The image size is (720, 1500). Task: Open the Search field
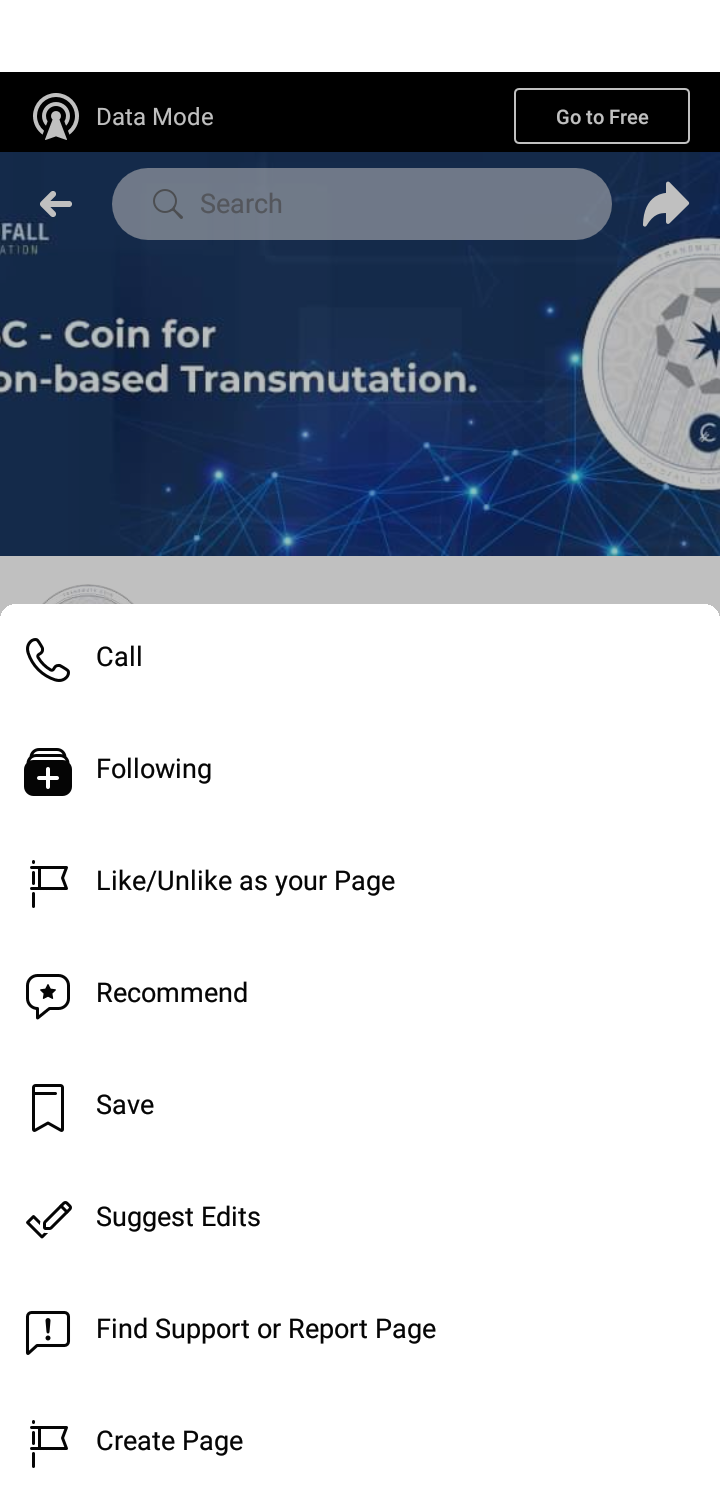(362, 204)
